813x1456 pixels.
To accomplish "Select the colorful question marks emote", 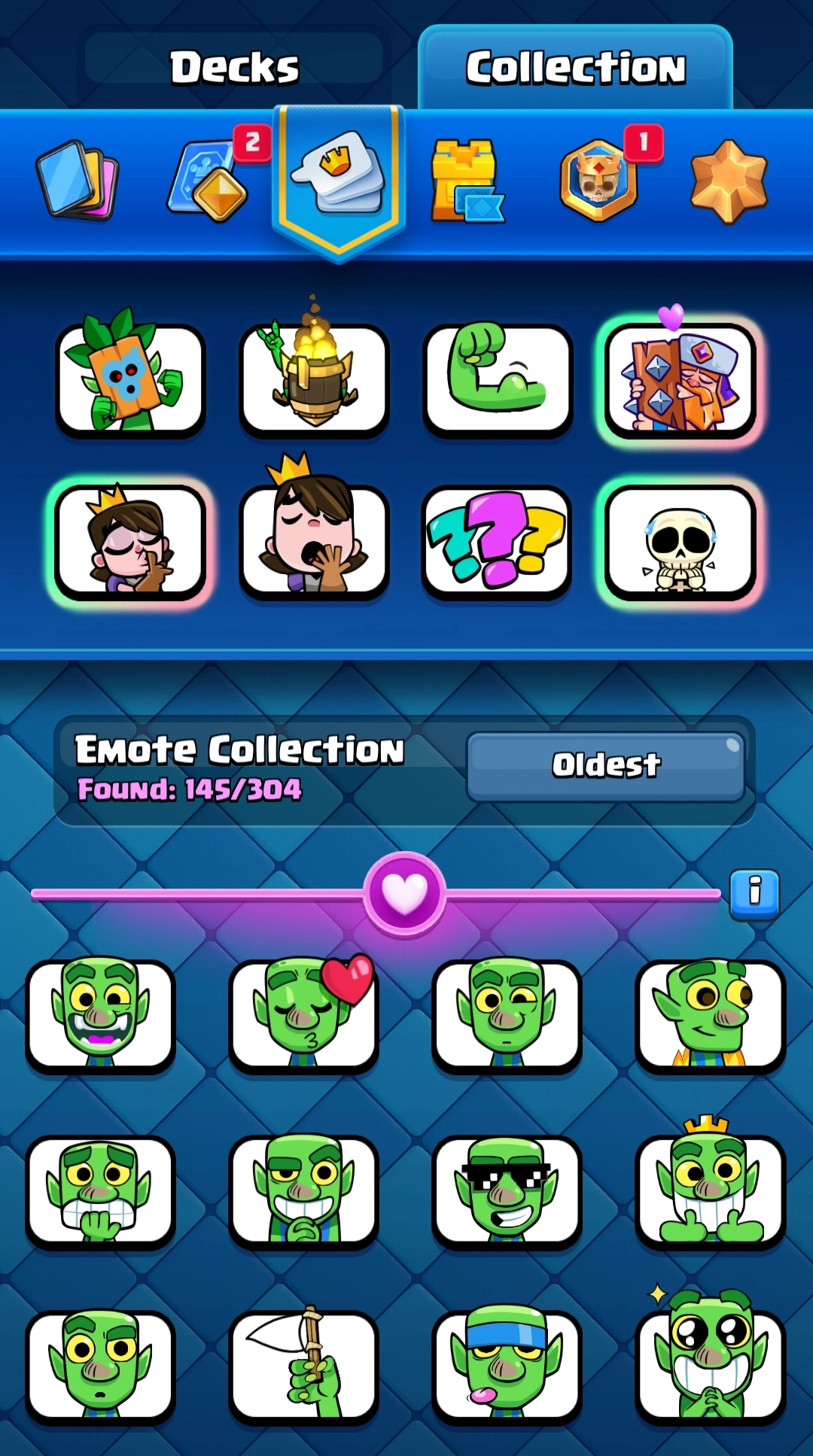I will pos(497,540).
